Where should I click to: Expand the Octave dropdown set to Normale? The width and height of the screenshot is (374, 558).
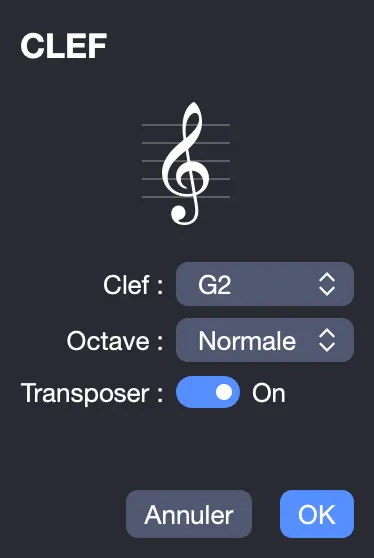pos(265,340)
